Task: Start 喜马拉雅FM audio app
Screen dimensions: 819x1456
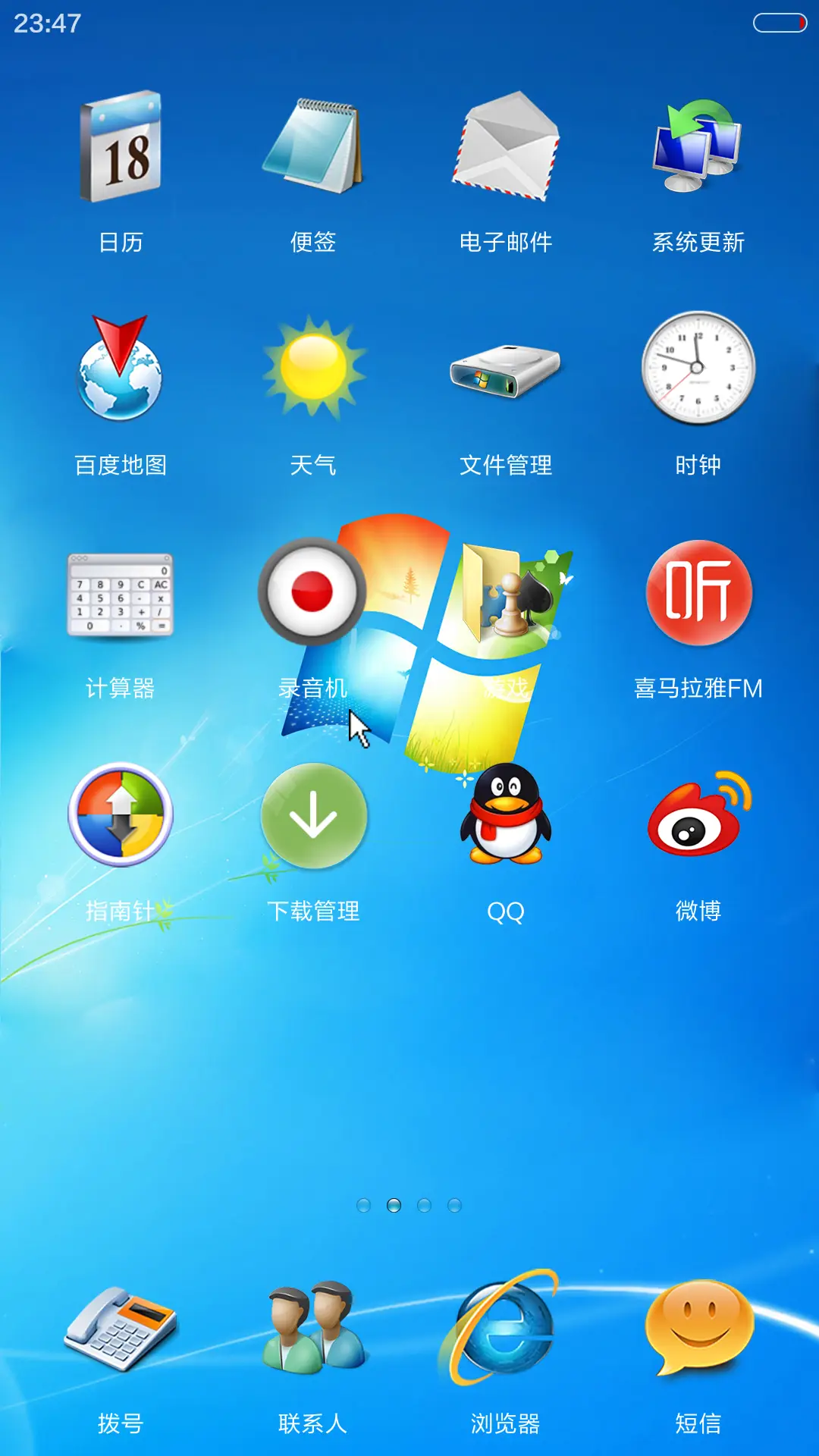Action: tap(698, 595)
